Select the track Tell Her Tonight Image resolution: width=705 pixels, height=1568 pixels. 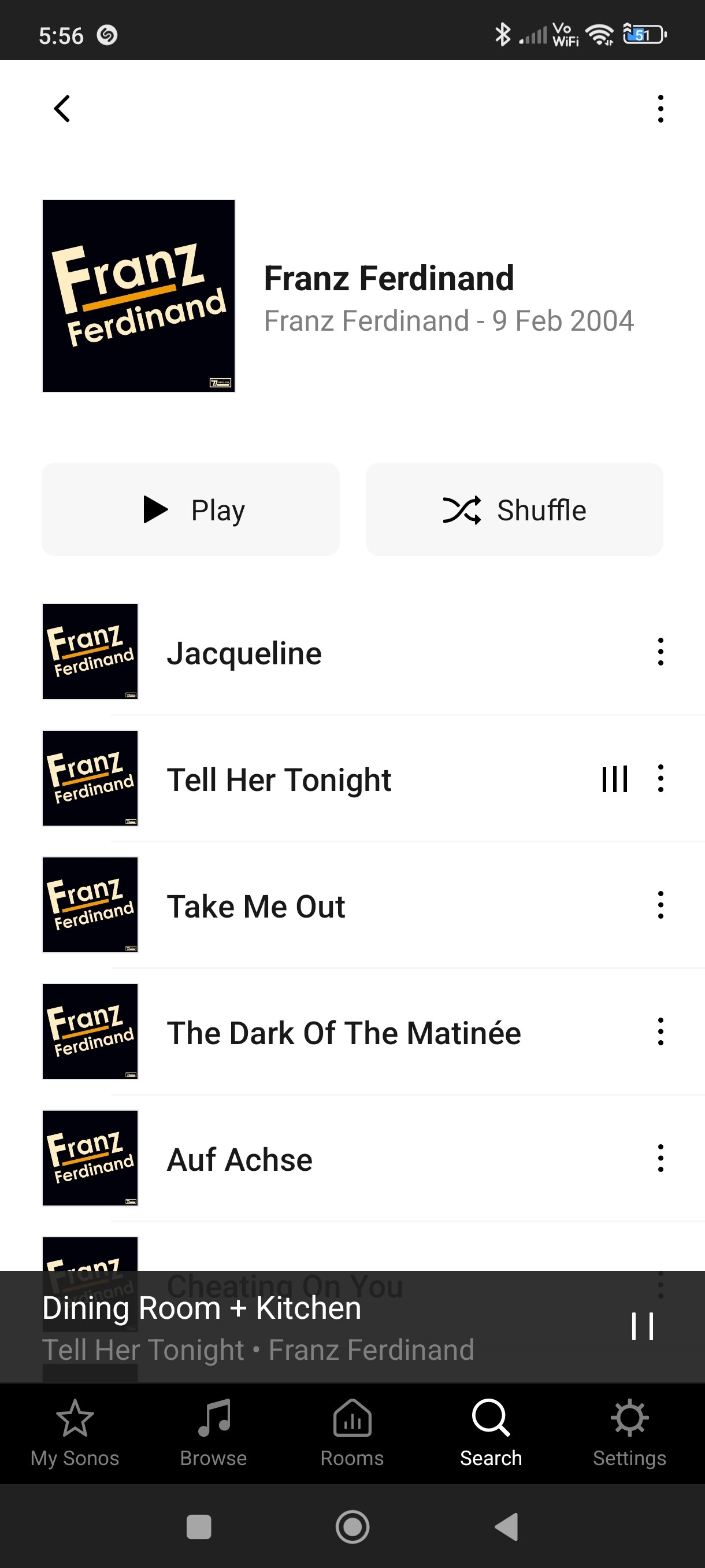[279, 780]
